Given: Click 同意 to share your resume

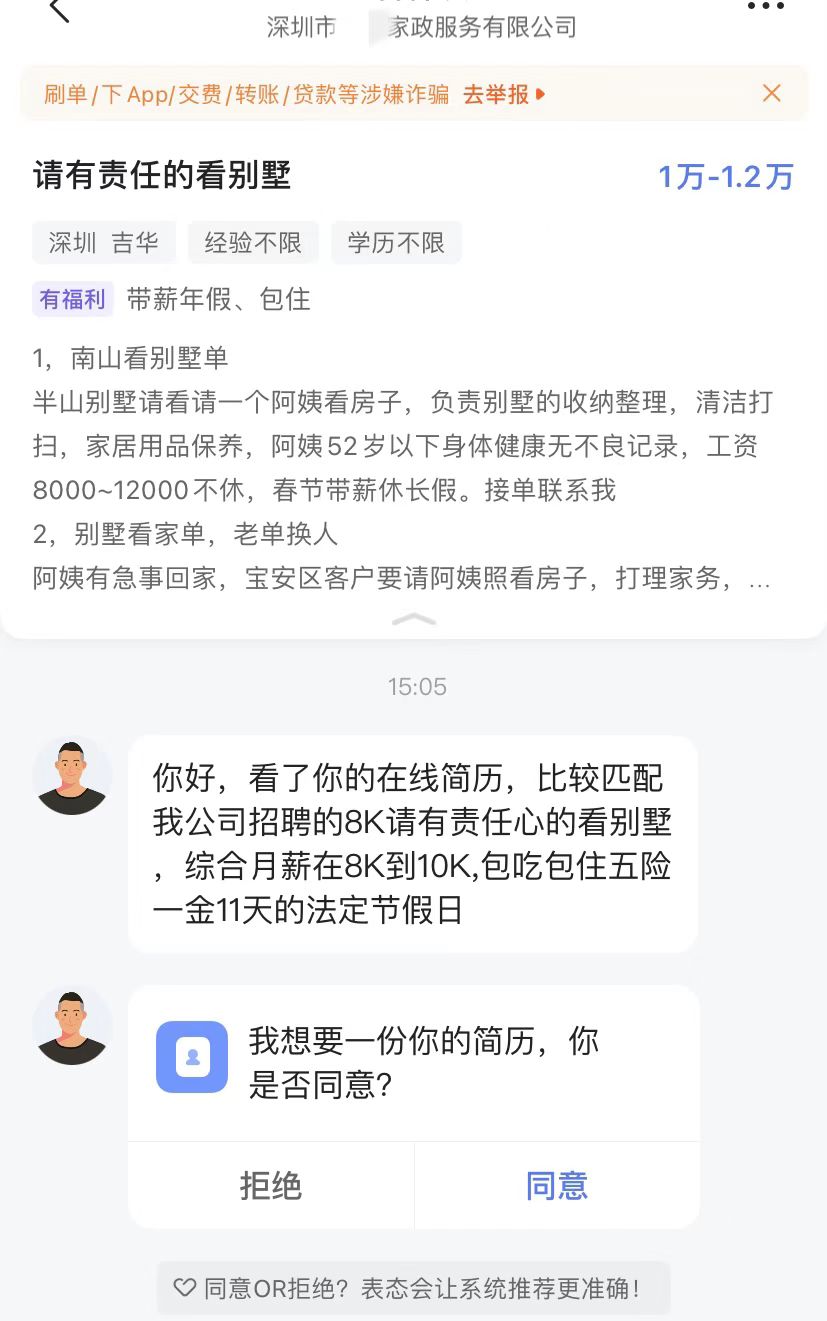Looking at the screenshot, I should (x=557, y=1185).
